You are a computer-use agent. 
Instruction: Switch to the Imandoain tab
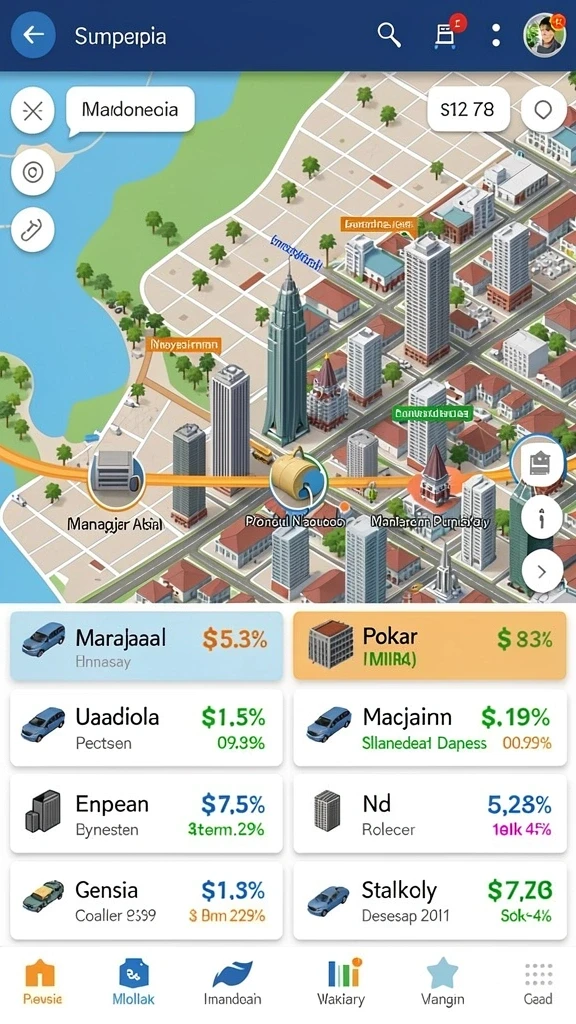coord(232,983)
